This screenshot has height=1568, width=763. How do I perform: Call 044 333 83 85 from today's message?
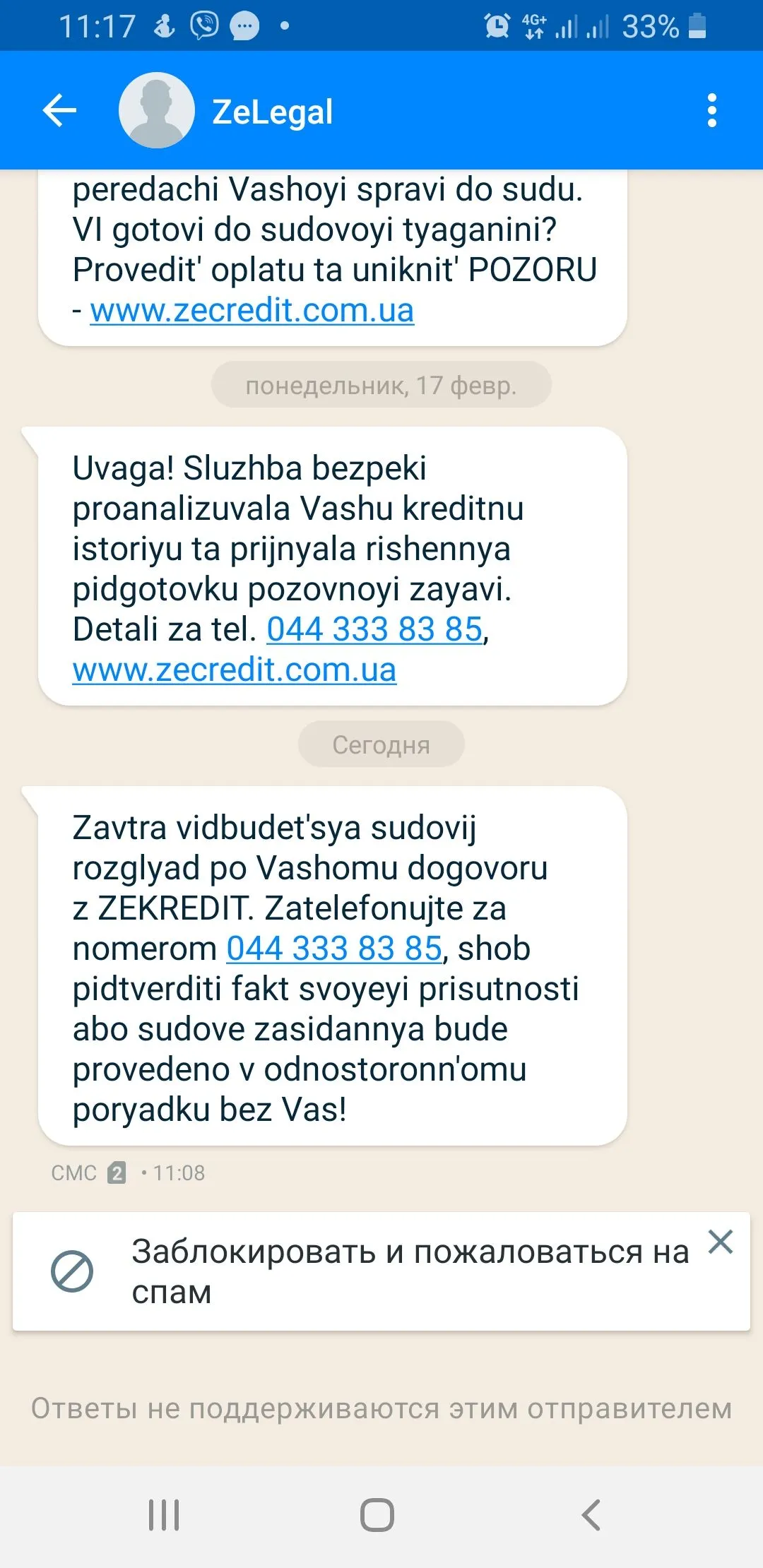click(x=333, y=949)
